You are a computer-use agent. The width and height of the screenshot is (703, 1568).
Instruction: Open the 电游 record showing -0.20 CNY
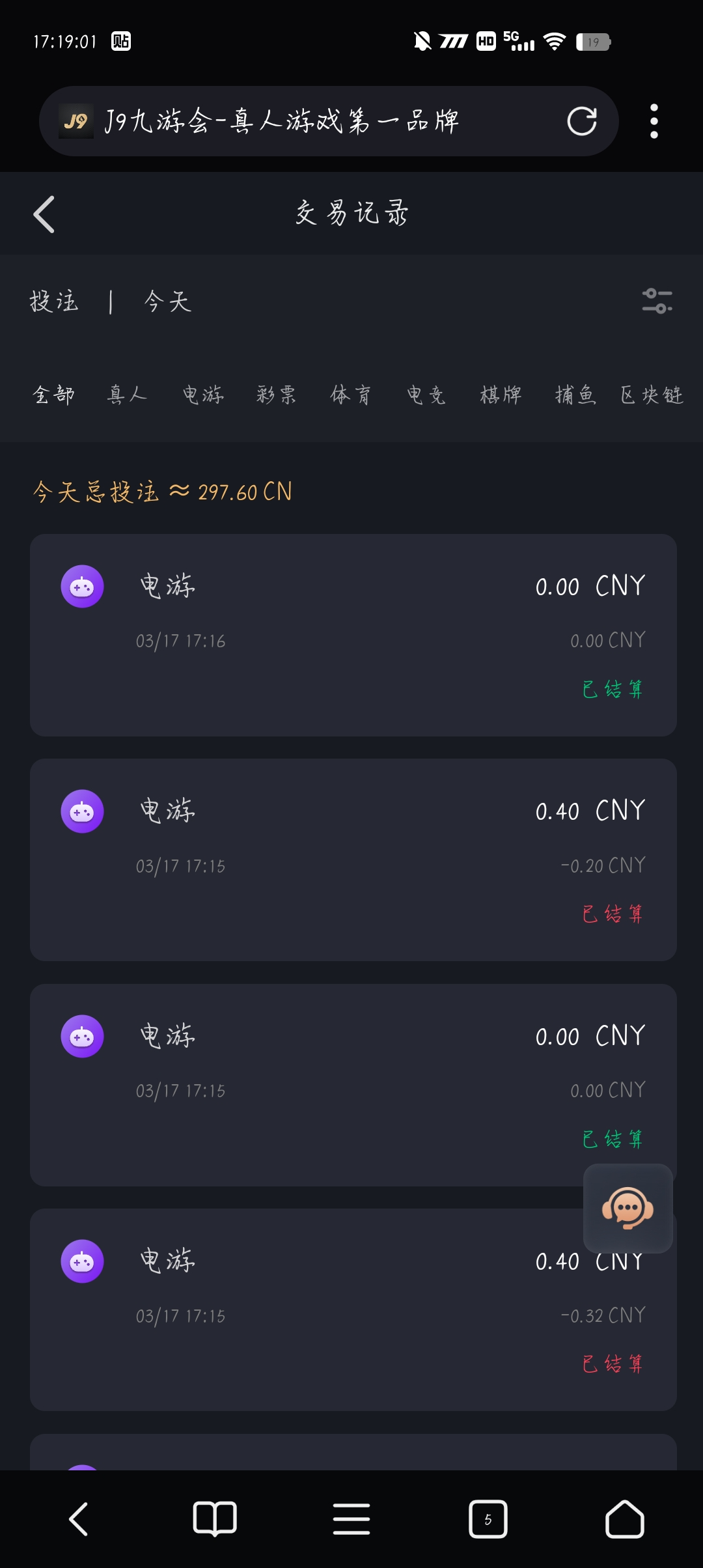tap(353, 860)
